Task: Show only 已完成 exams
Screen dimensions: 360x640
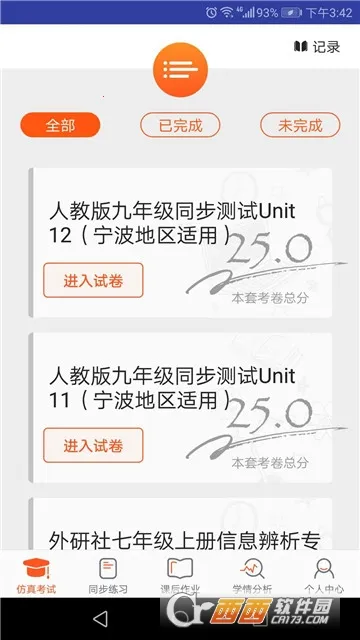Action: [180, 125]
